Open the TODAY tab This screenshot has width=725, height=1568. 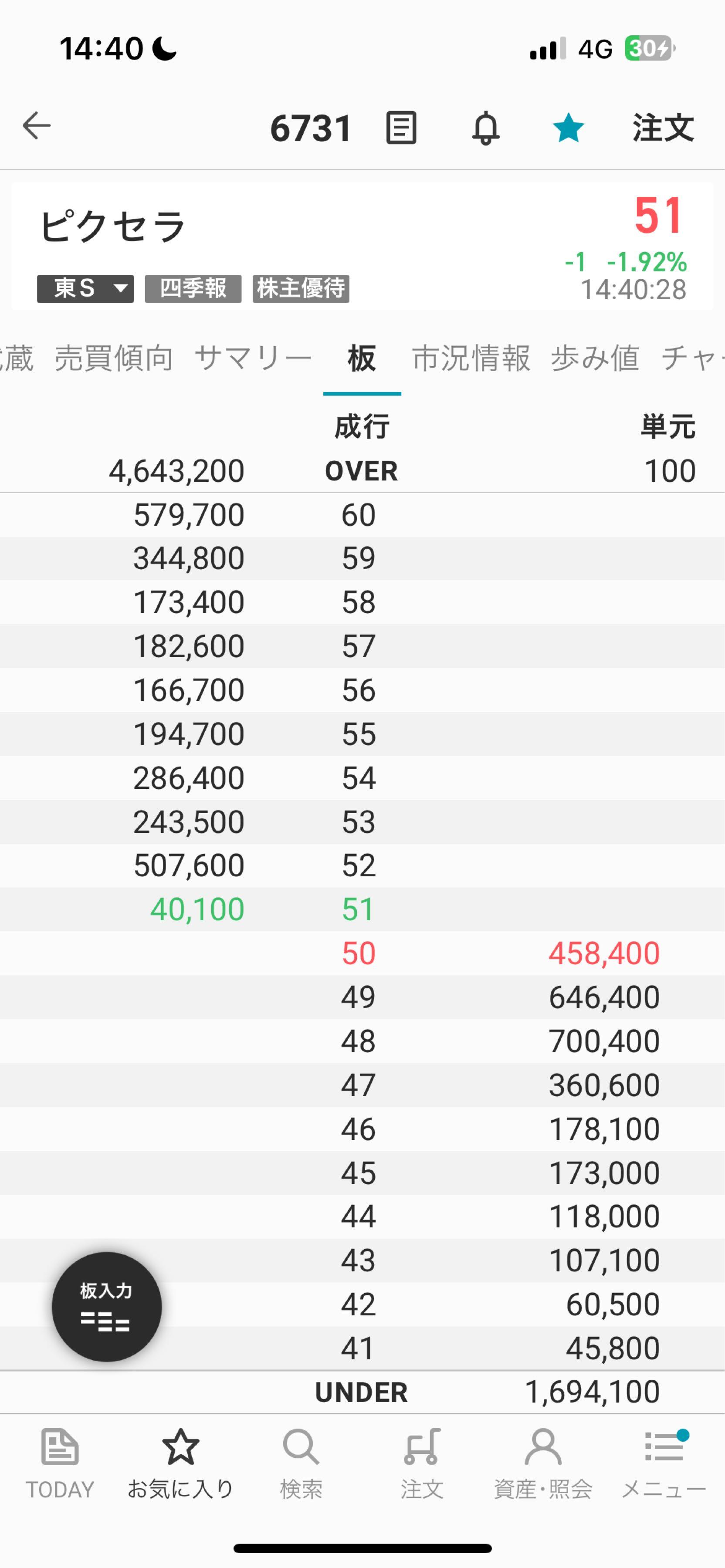tap(60, 1463)
